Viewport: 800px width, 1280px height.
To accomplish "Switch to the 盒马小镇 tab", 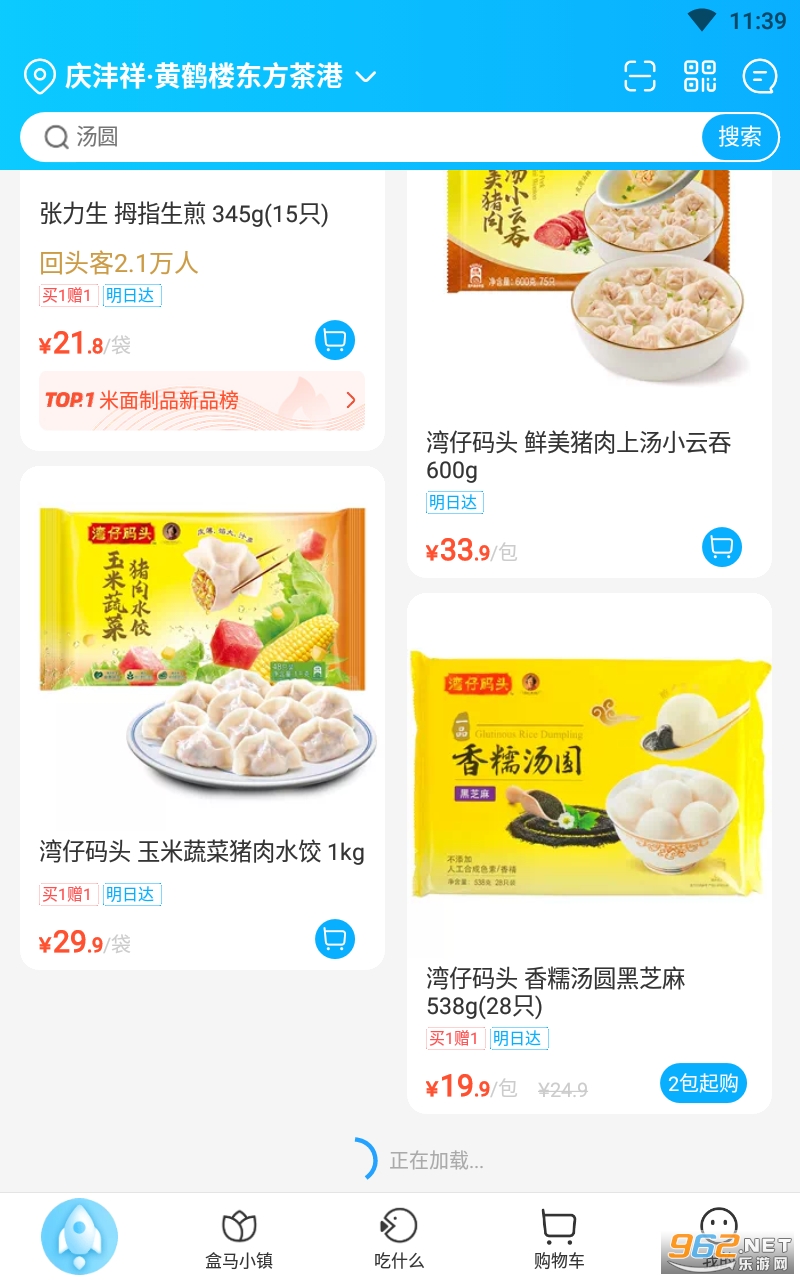I will (x=239, y=1240).
